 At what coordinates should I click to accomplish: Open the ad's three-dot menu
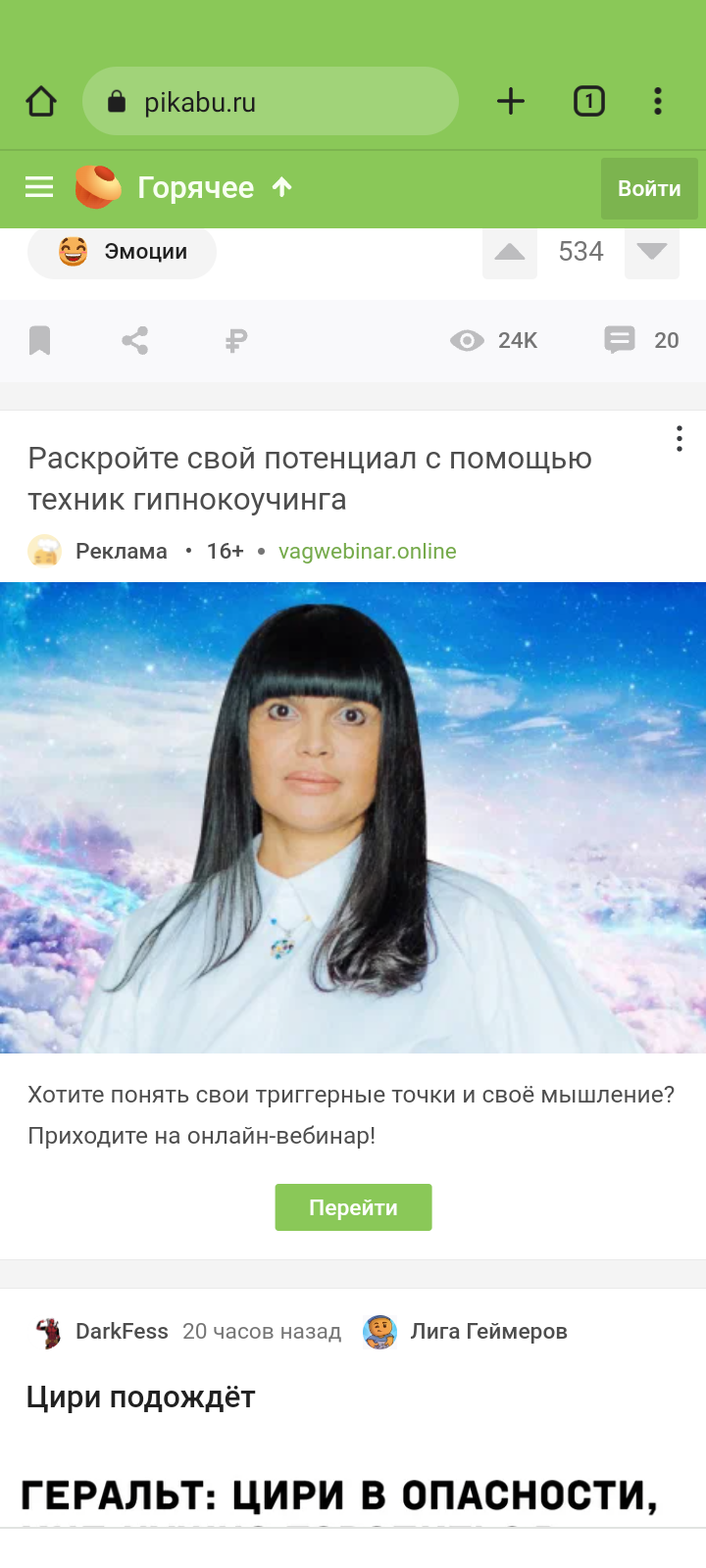click(x=679, y=439)
